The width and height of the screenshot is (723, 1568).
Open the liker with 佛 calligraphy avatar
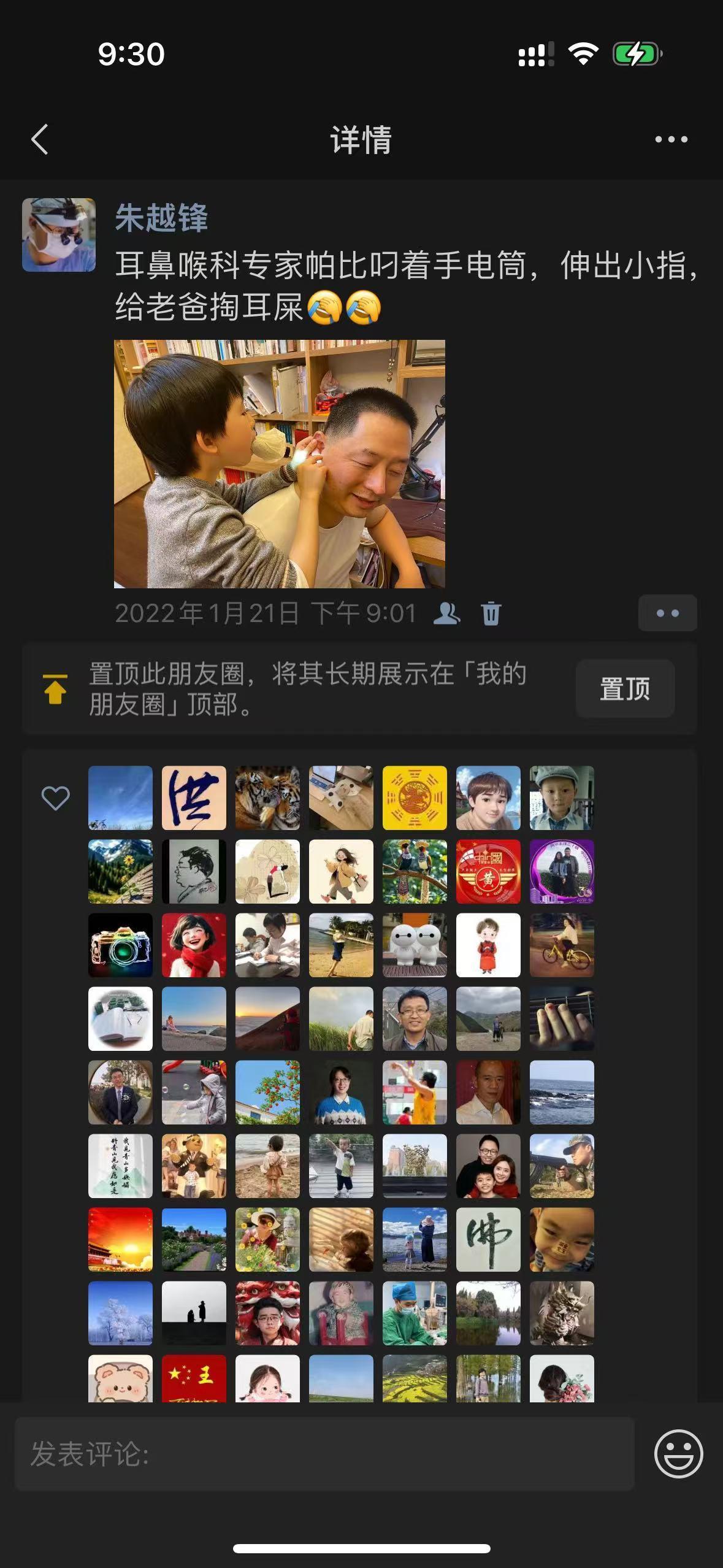(x=488, y=1239)
